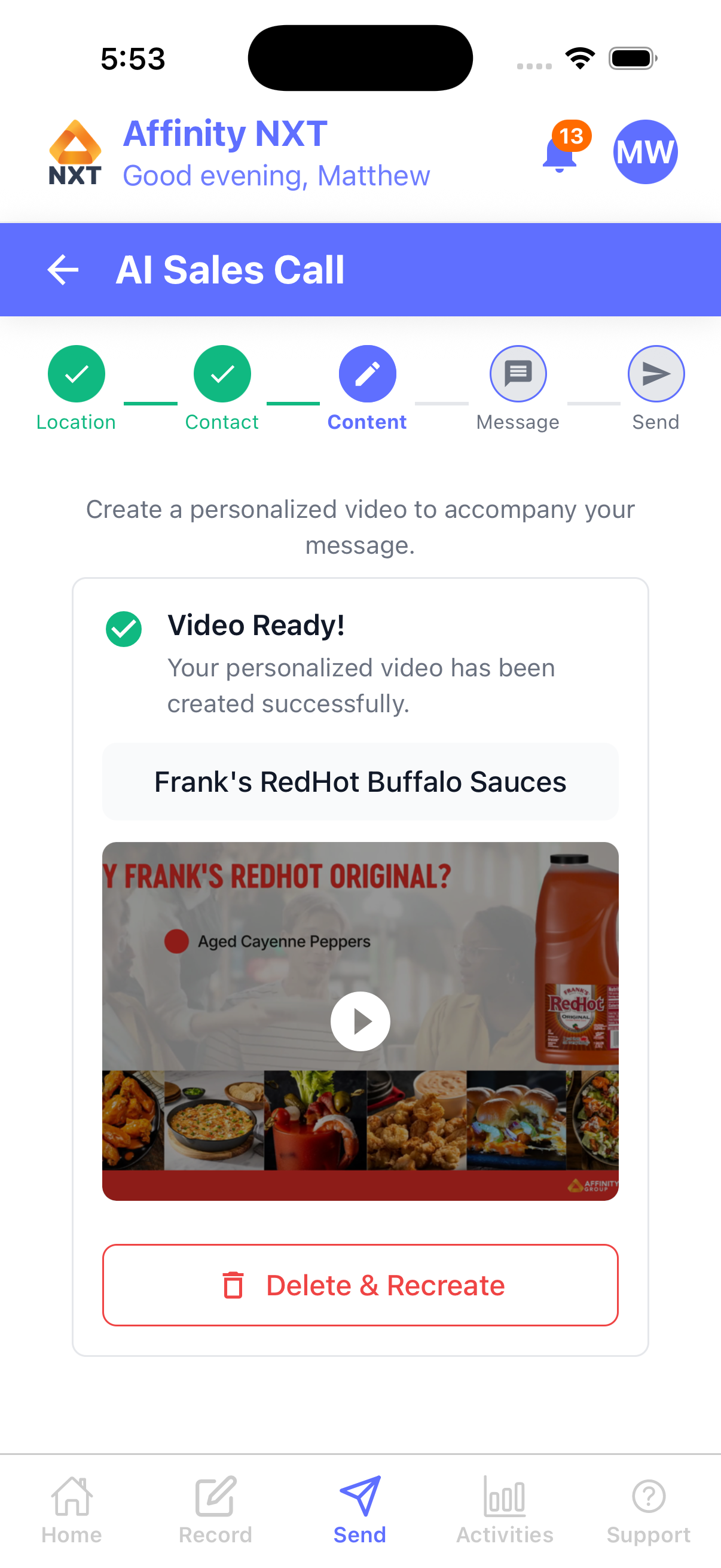Screen dimensions: 721x1568
Task: Tap the MW profile avatar
Action: [x=646, y=151]
